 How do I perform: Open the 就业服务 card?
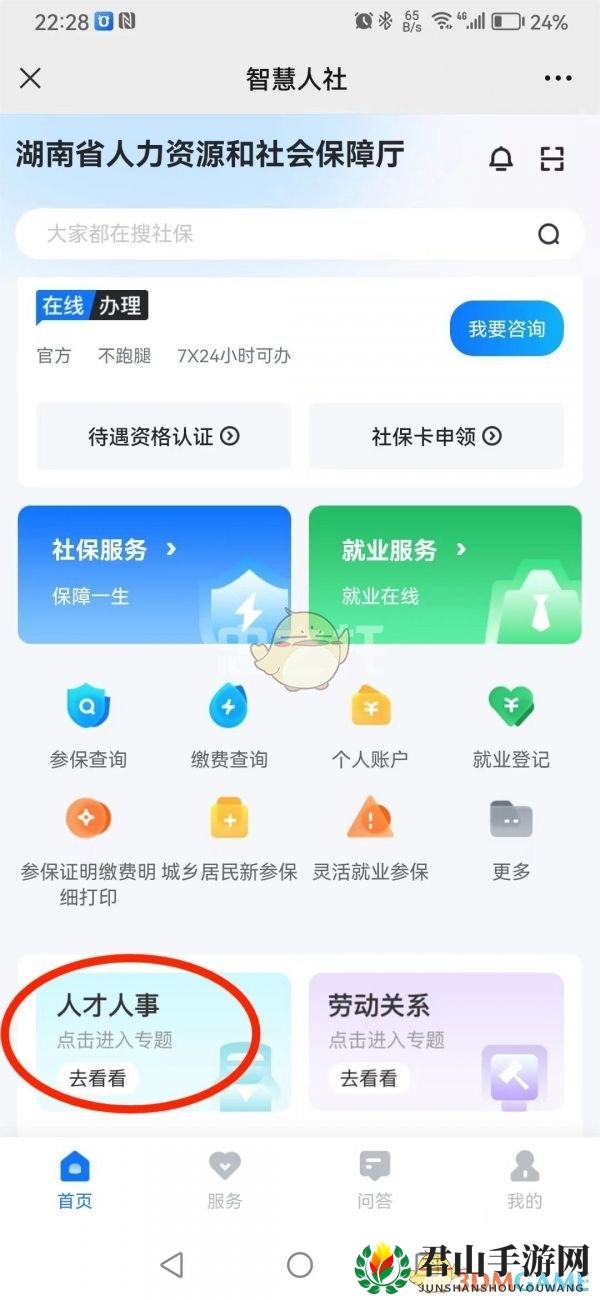tap(445, 574)
